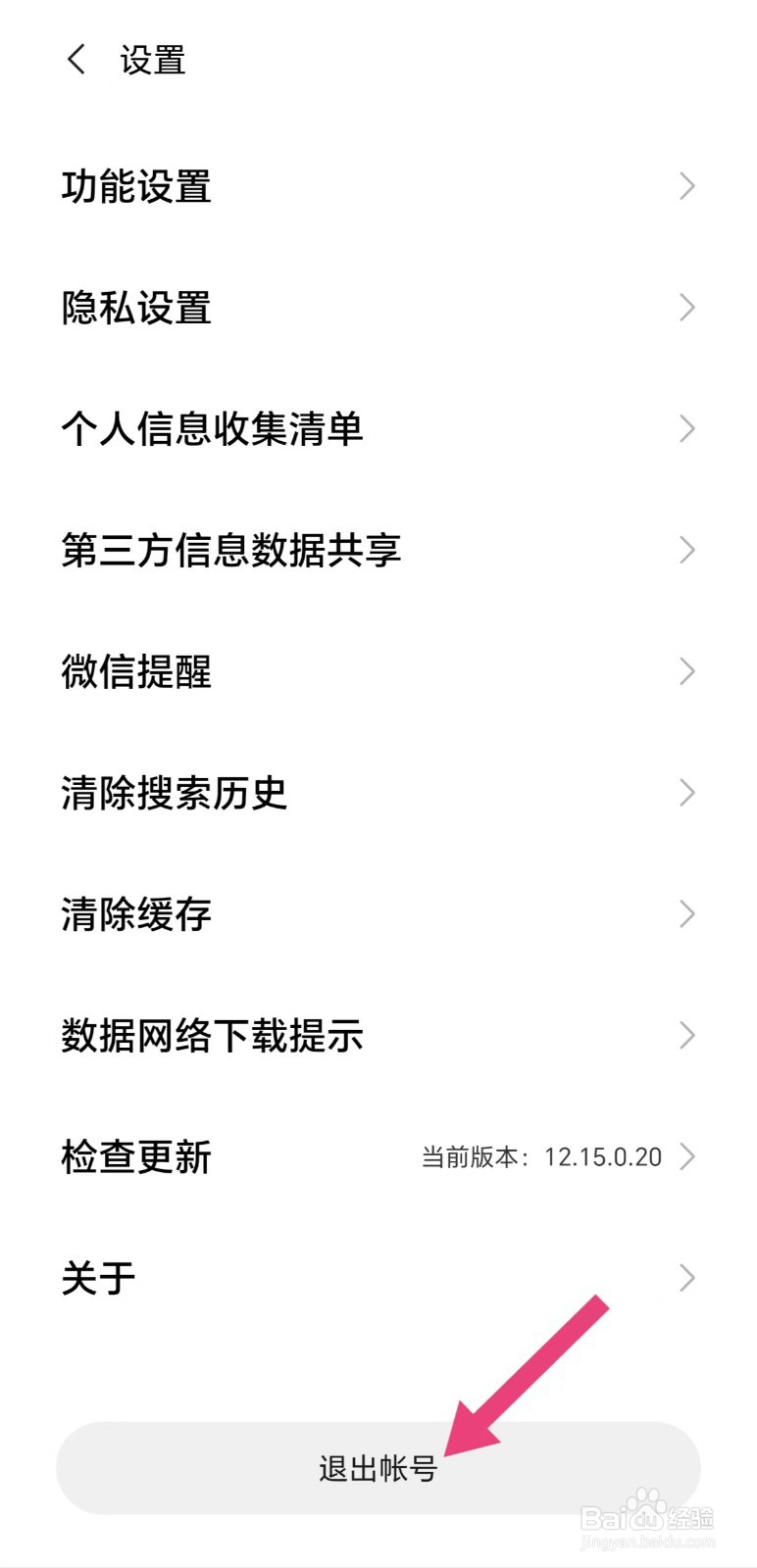Open 数据网络下载提示 options
This screenshot has width=757, height=1568.
pyautogui.click(x=214, y=1035)
